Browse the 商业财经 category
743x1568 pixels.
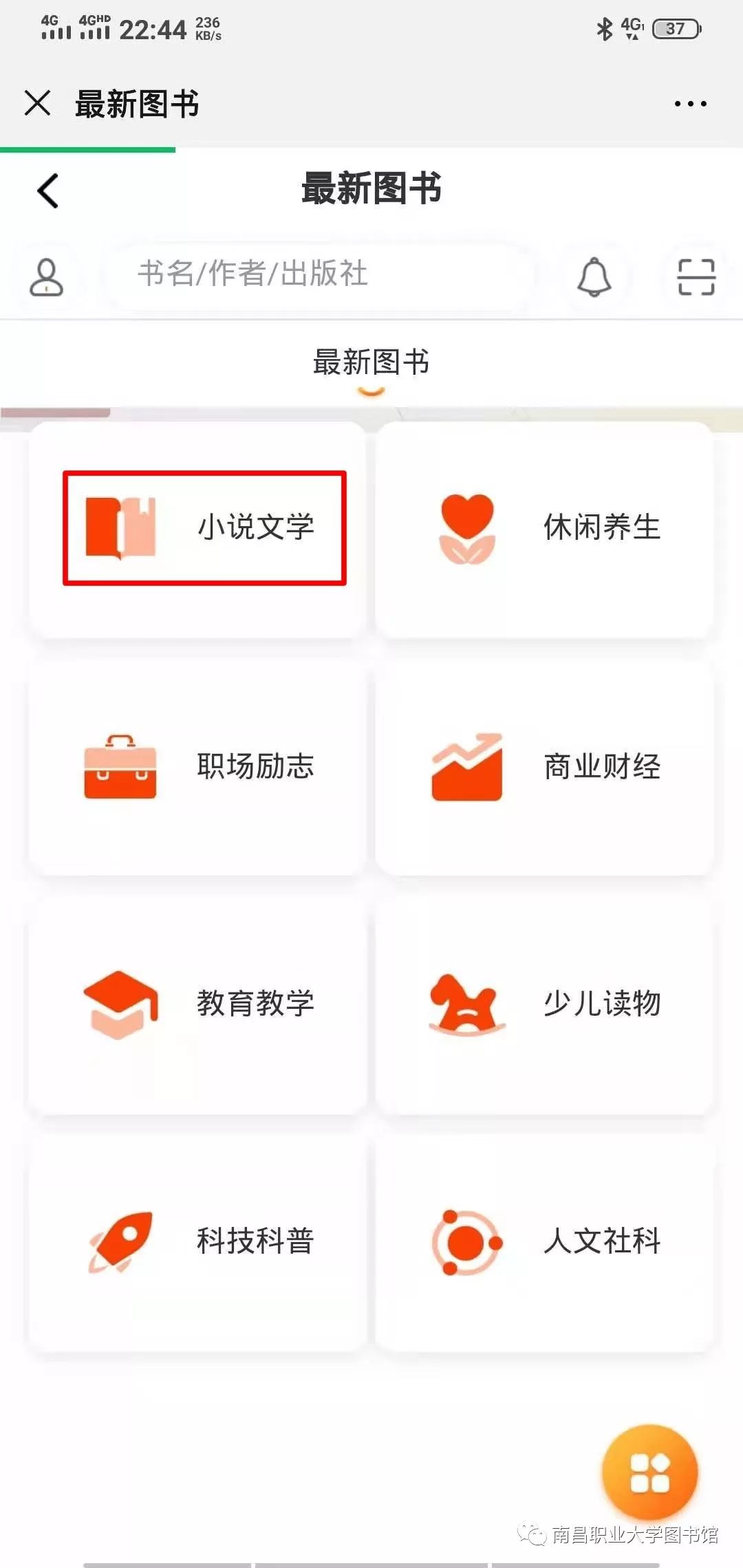(544, 766)
